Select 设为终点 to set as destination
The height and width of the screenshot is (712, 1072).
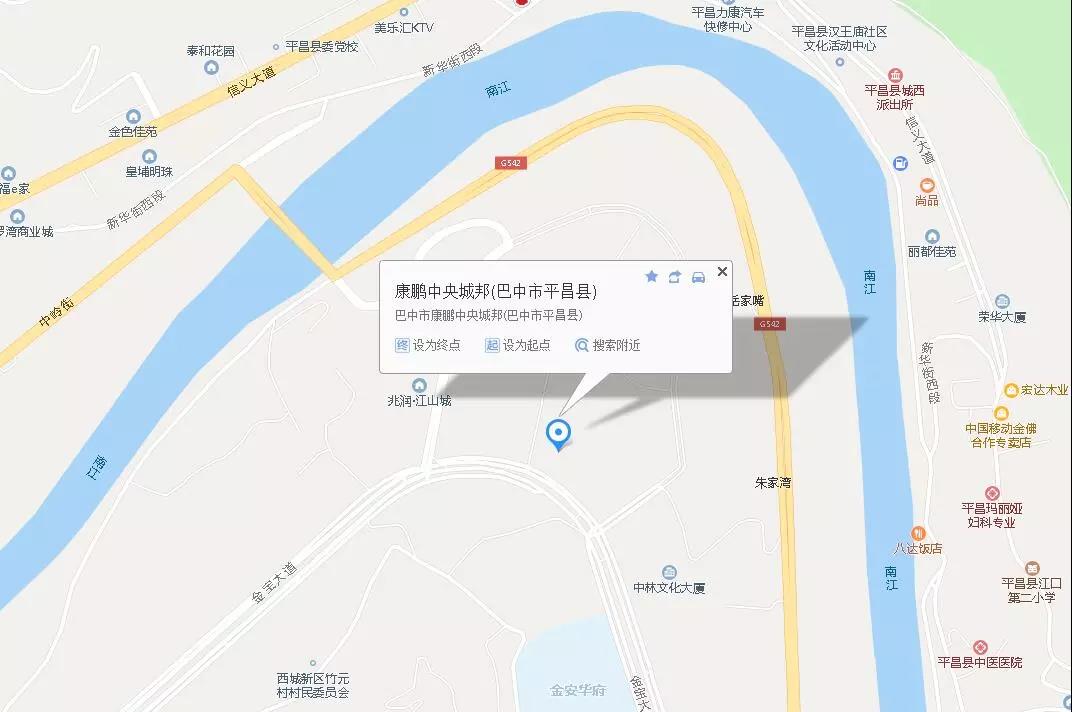point(428,345)
